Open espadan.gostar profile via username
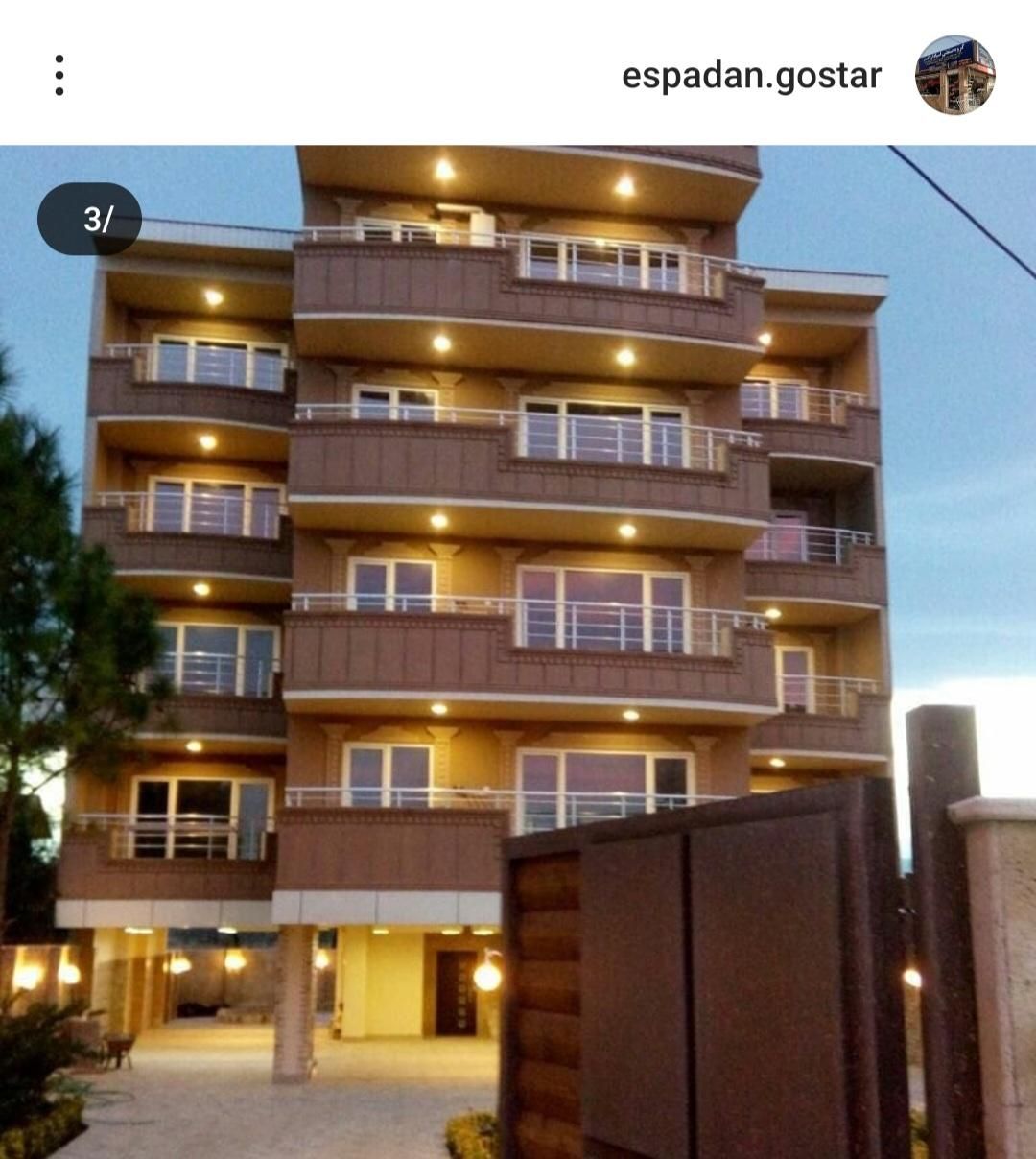 click(751, 75)
